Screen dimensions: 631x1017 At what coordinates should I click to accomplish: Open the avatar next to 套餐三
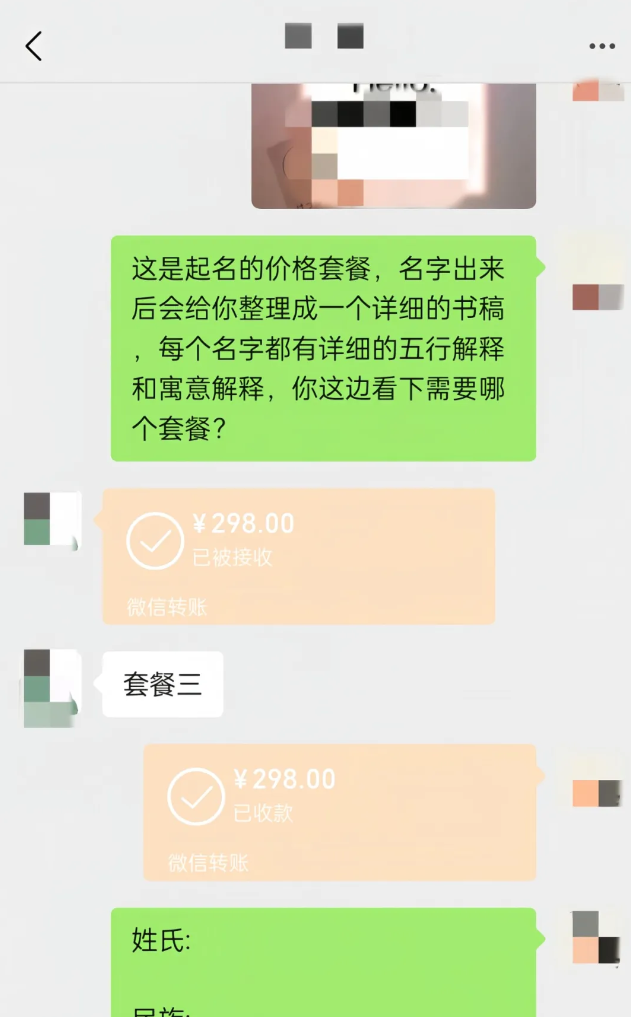[x=51, y=687]
